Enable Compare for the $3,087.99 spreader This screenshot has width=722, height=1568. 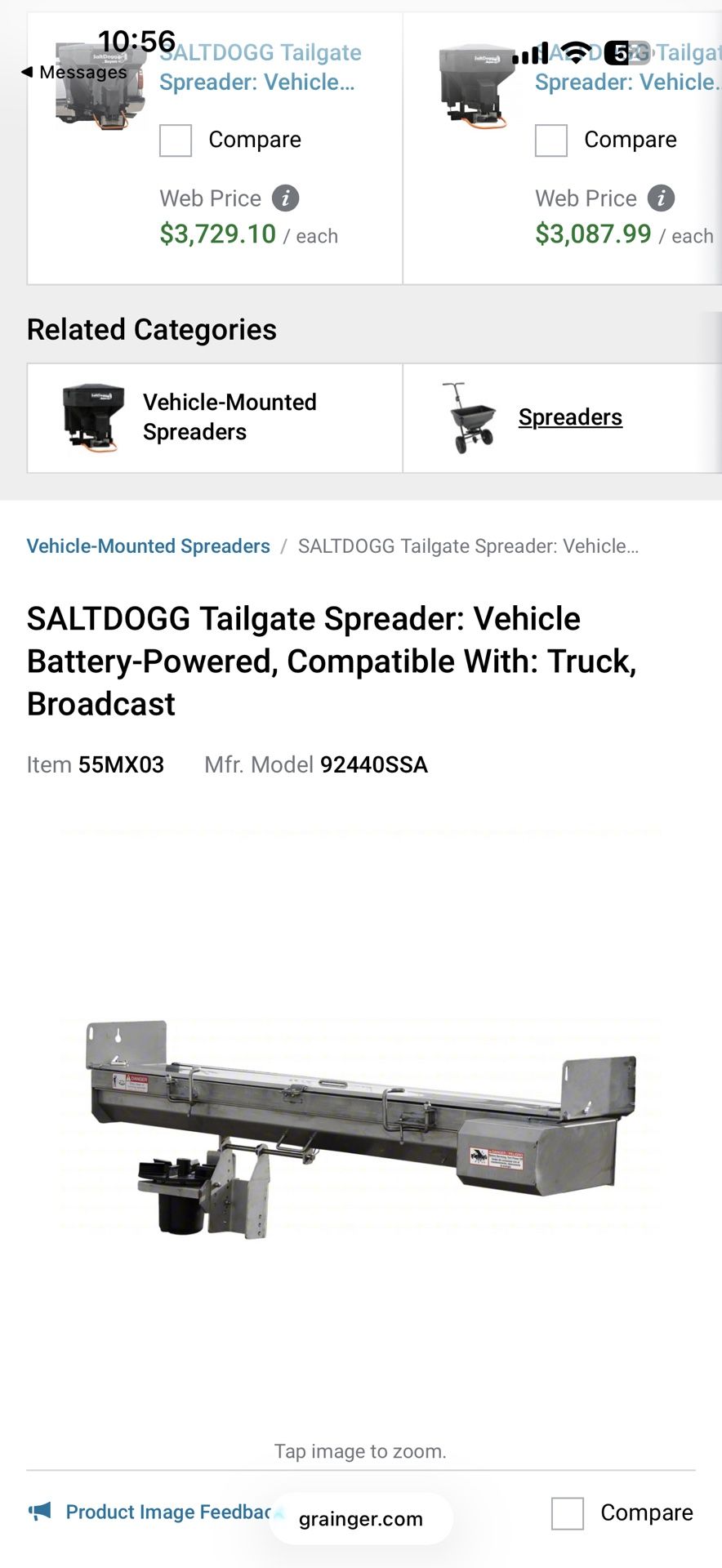550,140
